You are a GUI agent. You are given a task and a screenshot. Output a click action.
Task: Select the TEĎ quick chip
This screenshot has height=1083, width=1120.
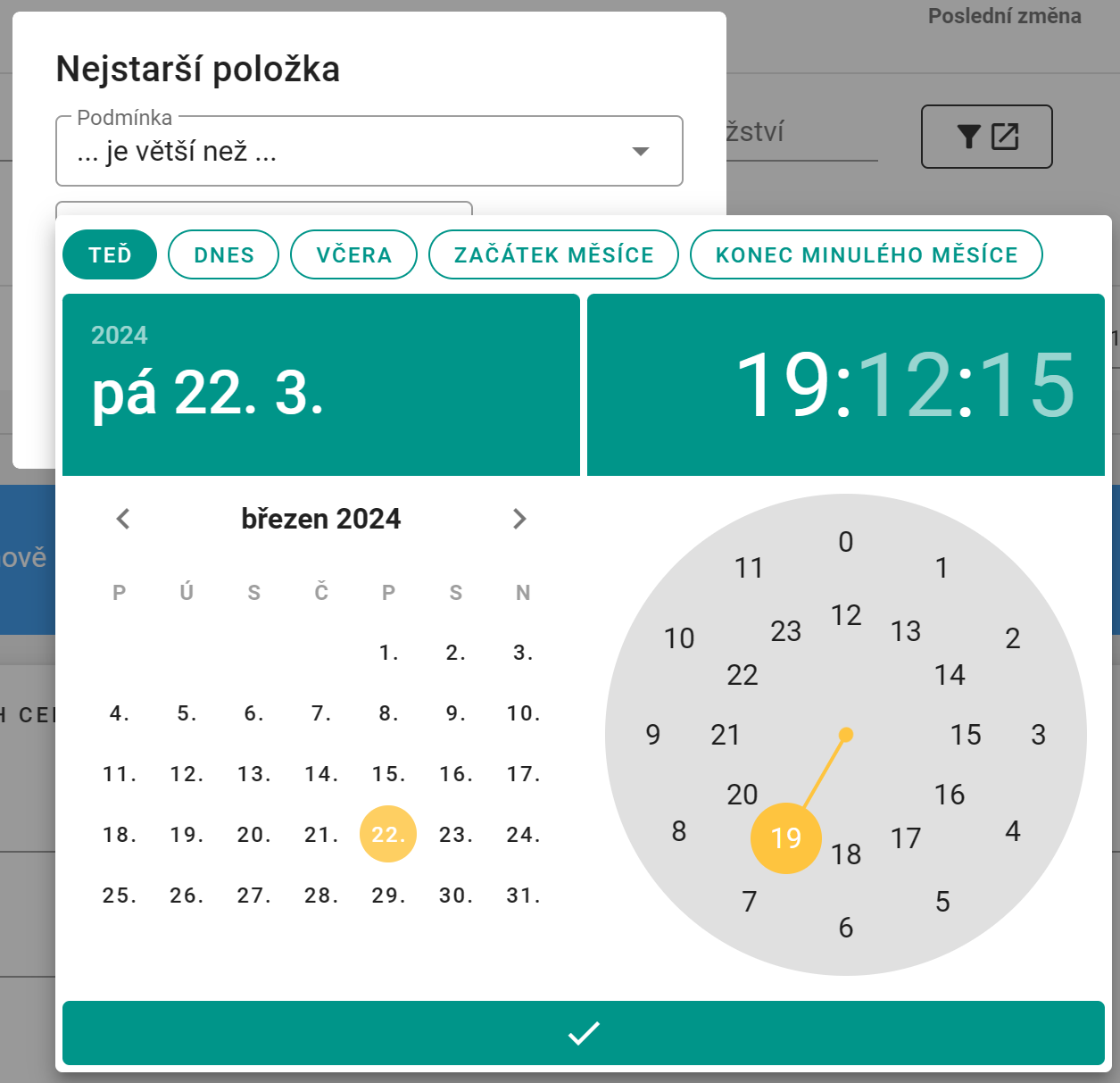tap(110, 254)
